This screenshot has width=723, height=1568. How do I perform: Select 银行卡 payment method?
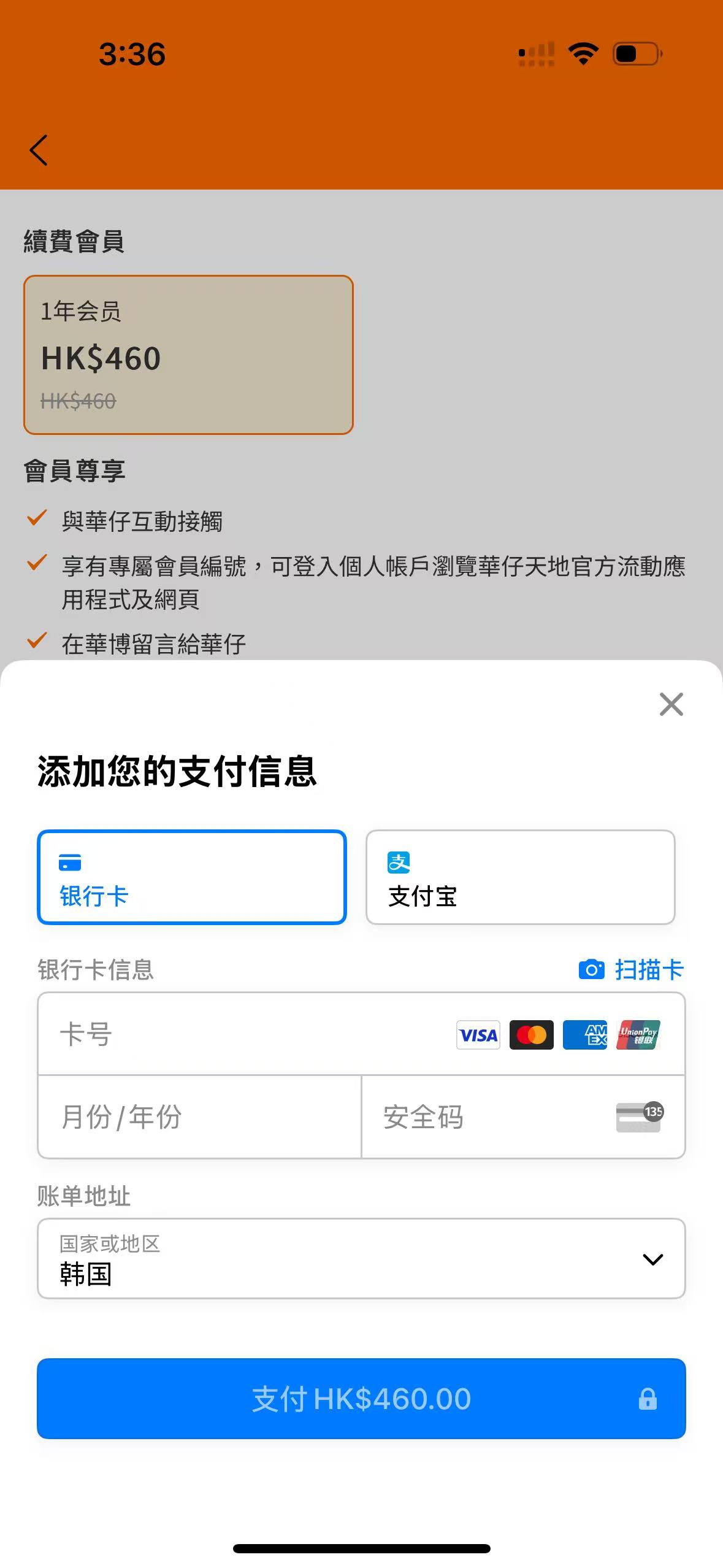click(191, 877)
